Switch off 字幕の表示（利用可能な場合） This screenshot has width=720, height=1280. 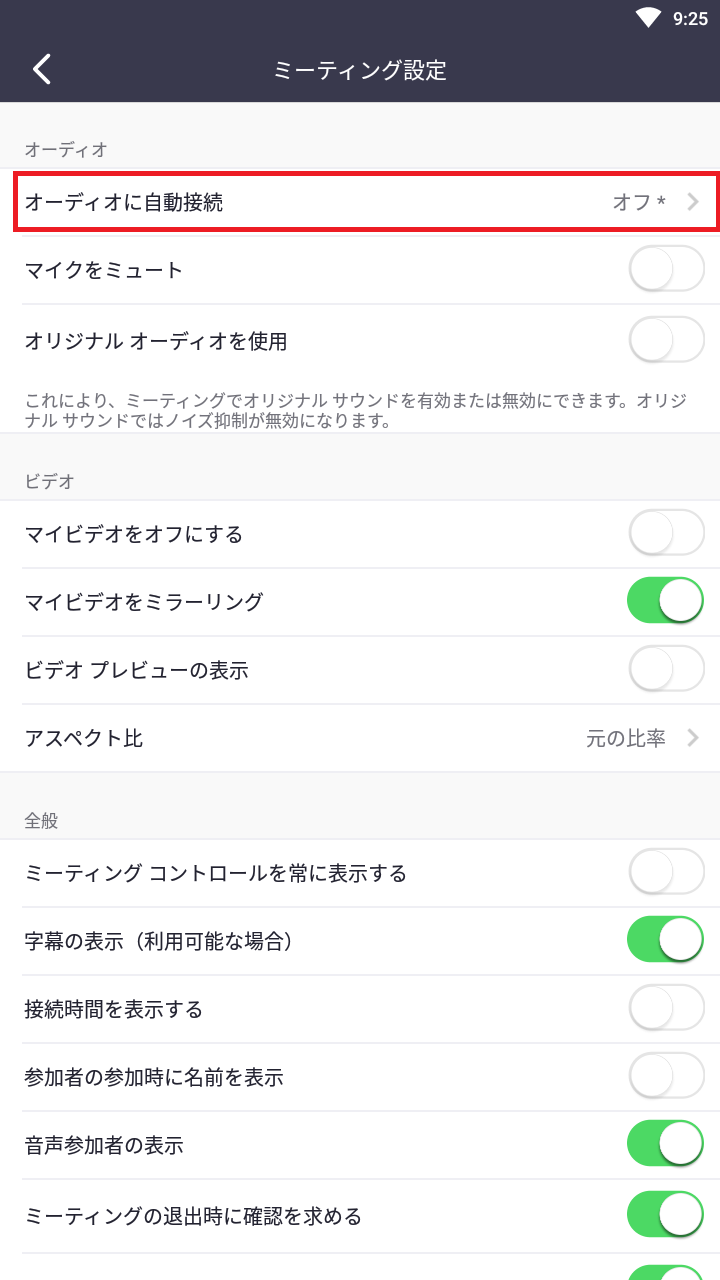666,941
